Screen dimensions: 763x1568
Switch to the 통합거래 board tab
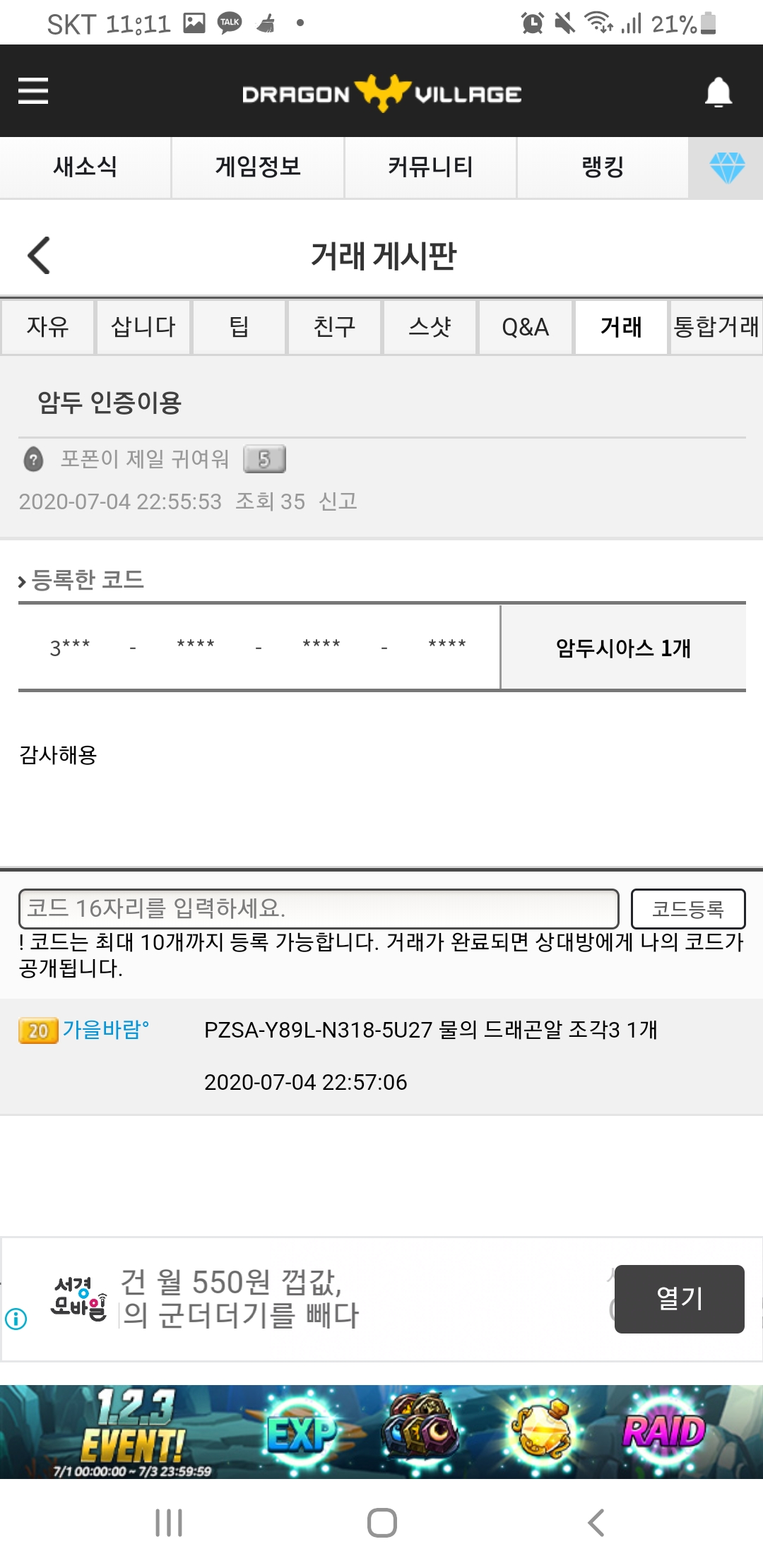click(x=716, y=327)
